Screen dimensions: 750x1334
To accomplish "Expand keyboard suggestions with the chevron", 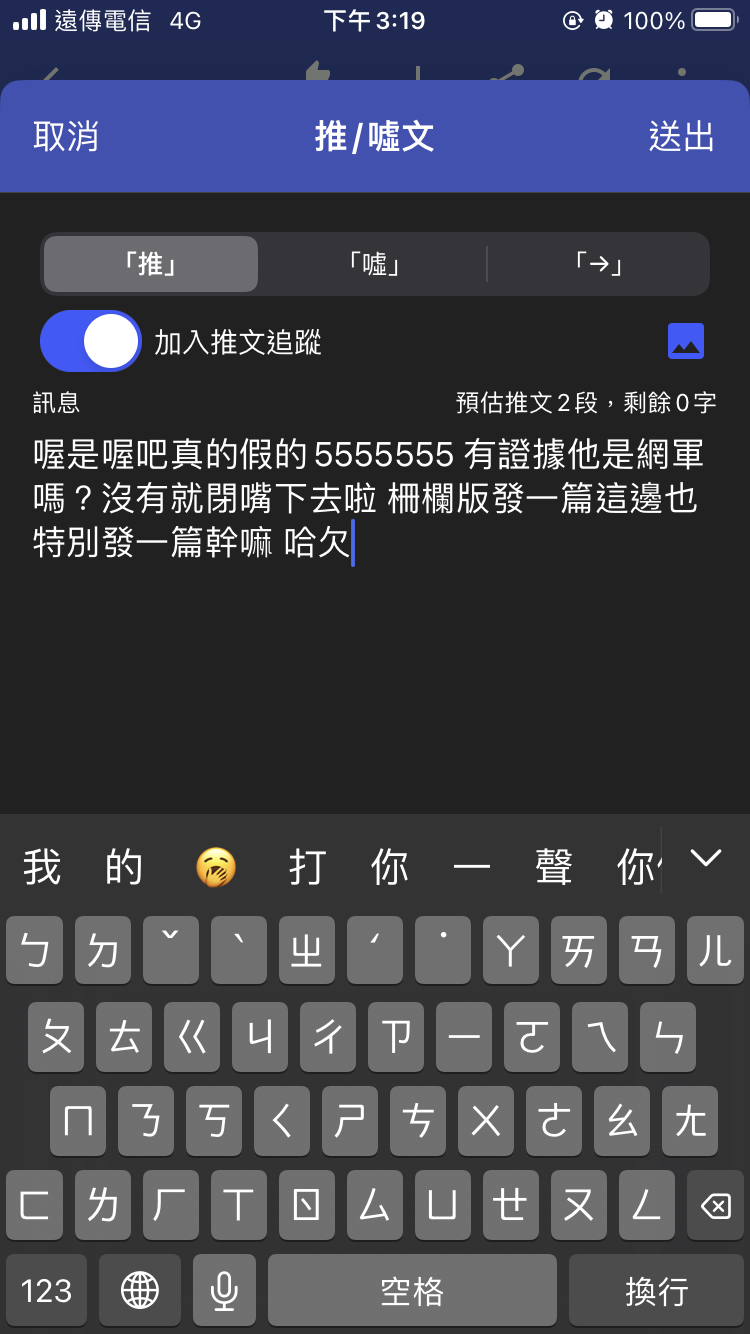I will click(x=706, y=858).
